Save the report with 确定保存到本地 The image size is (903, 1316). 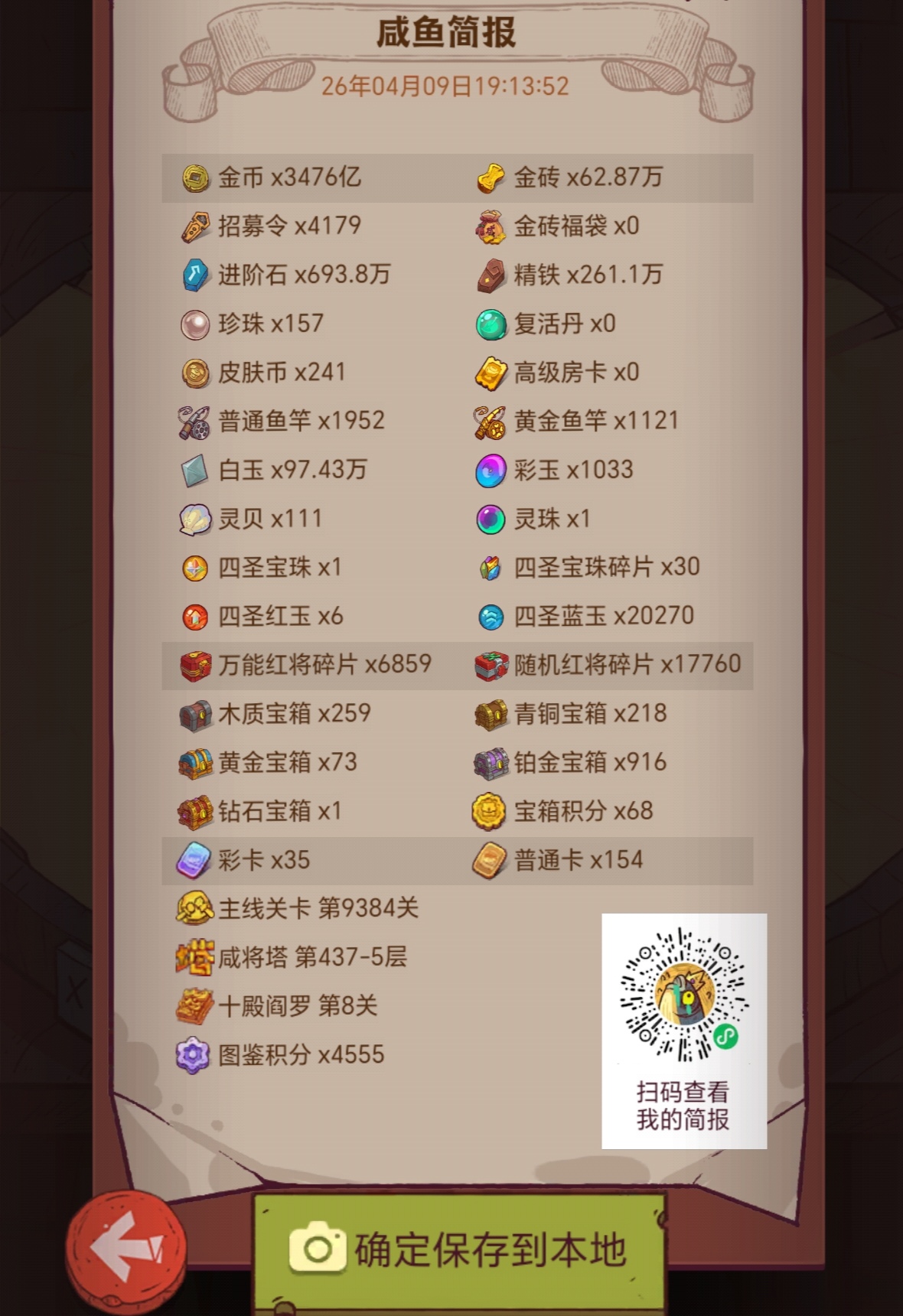[x=459, y=1250]
